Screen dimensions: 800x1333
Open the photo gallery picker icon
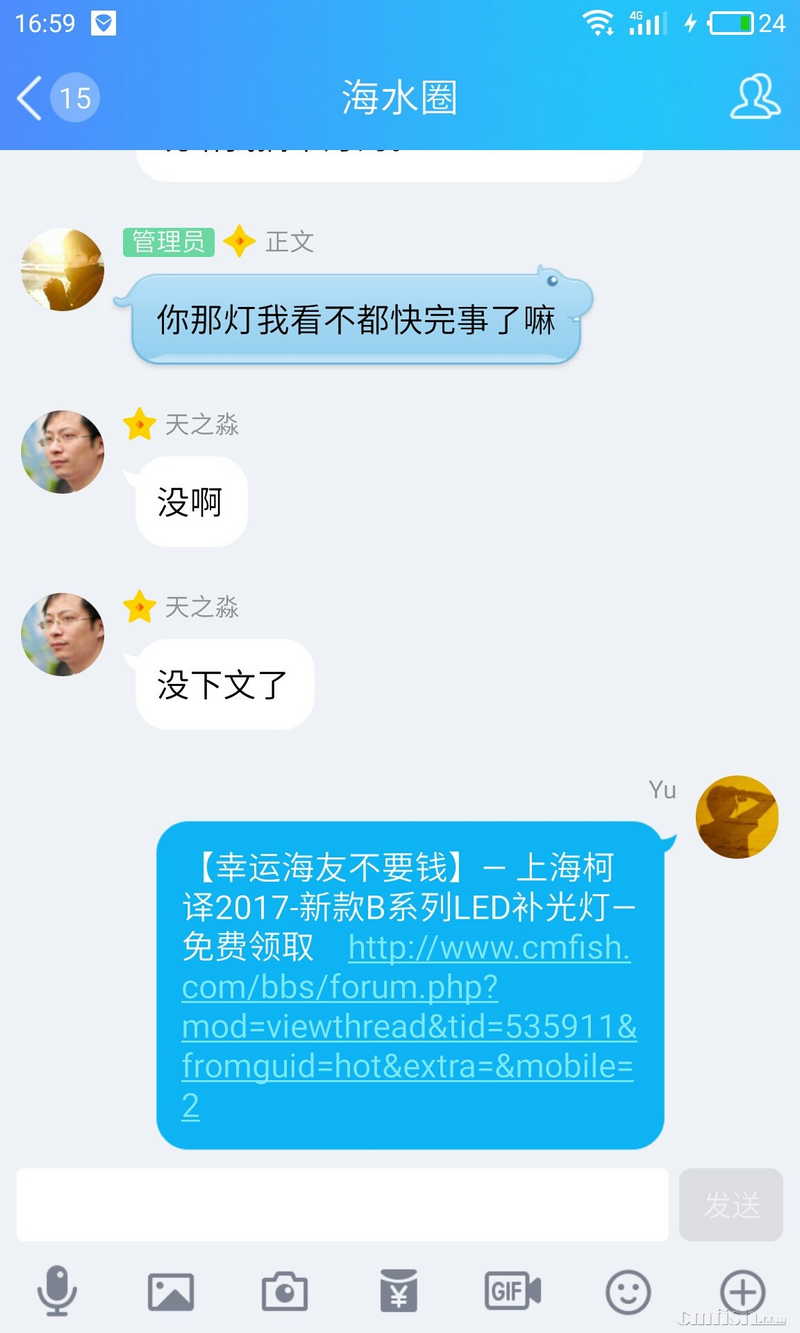point(170,1290)
